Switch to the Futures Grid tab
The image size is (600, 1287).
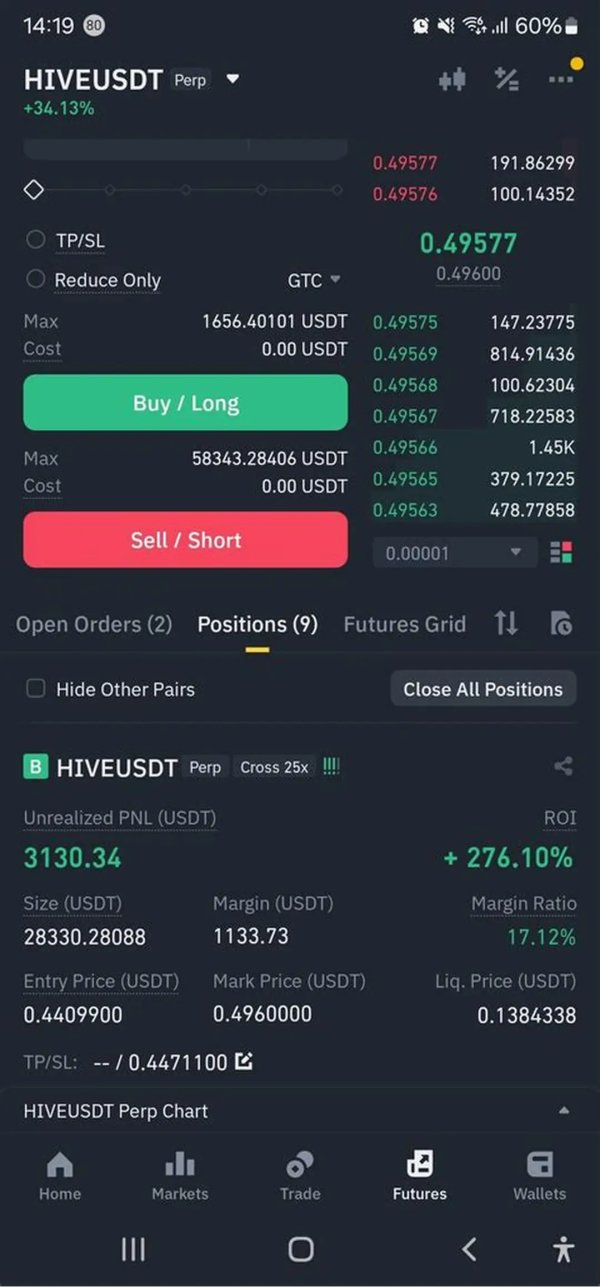click(405, 624)
